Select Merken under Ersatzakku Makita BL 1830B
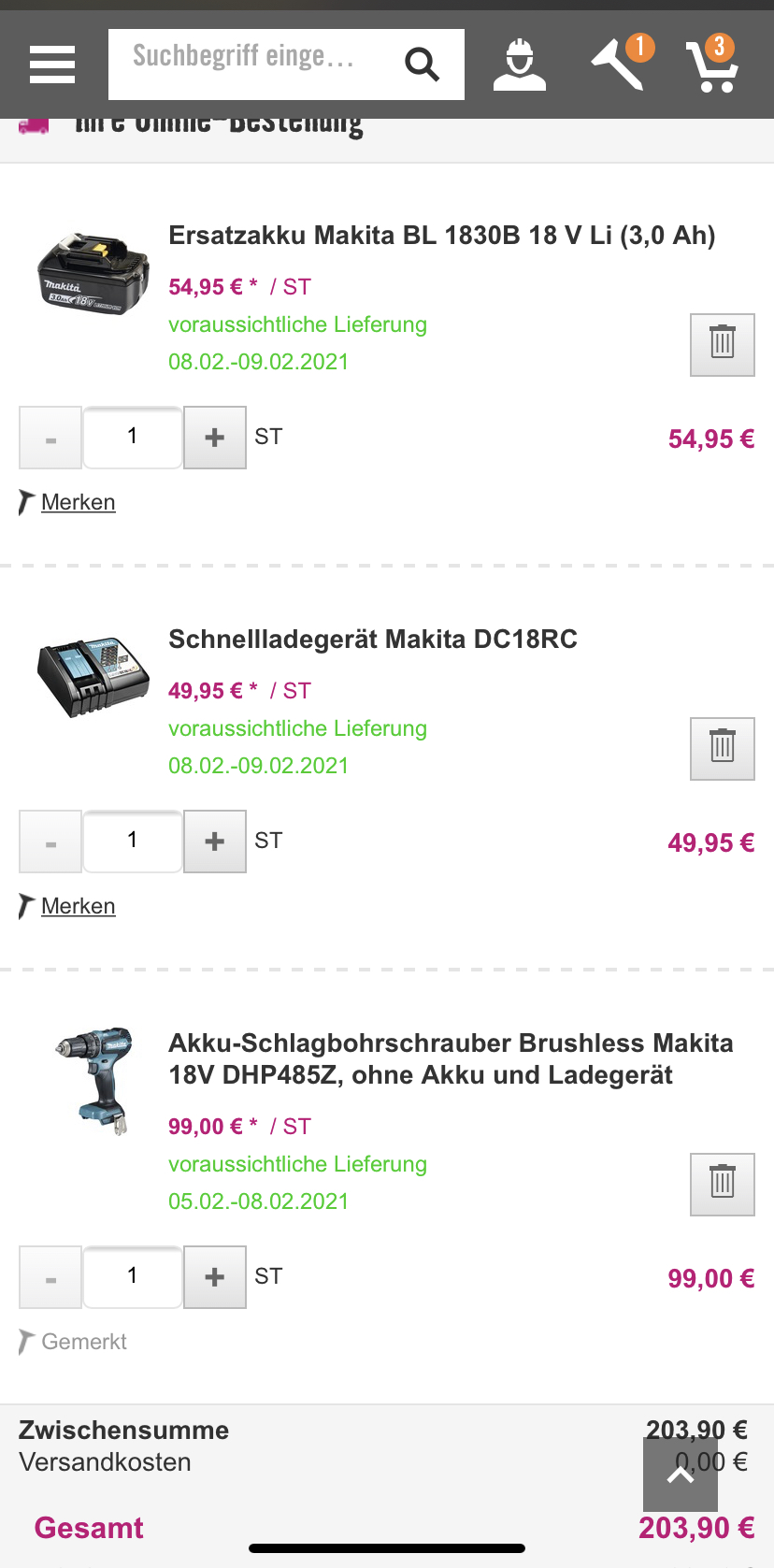 (x=78, y=502)
